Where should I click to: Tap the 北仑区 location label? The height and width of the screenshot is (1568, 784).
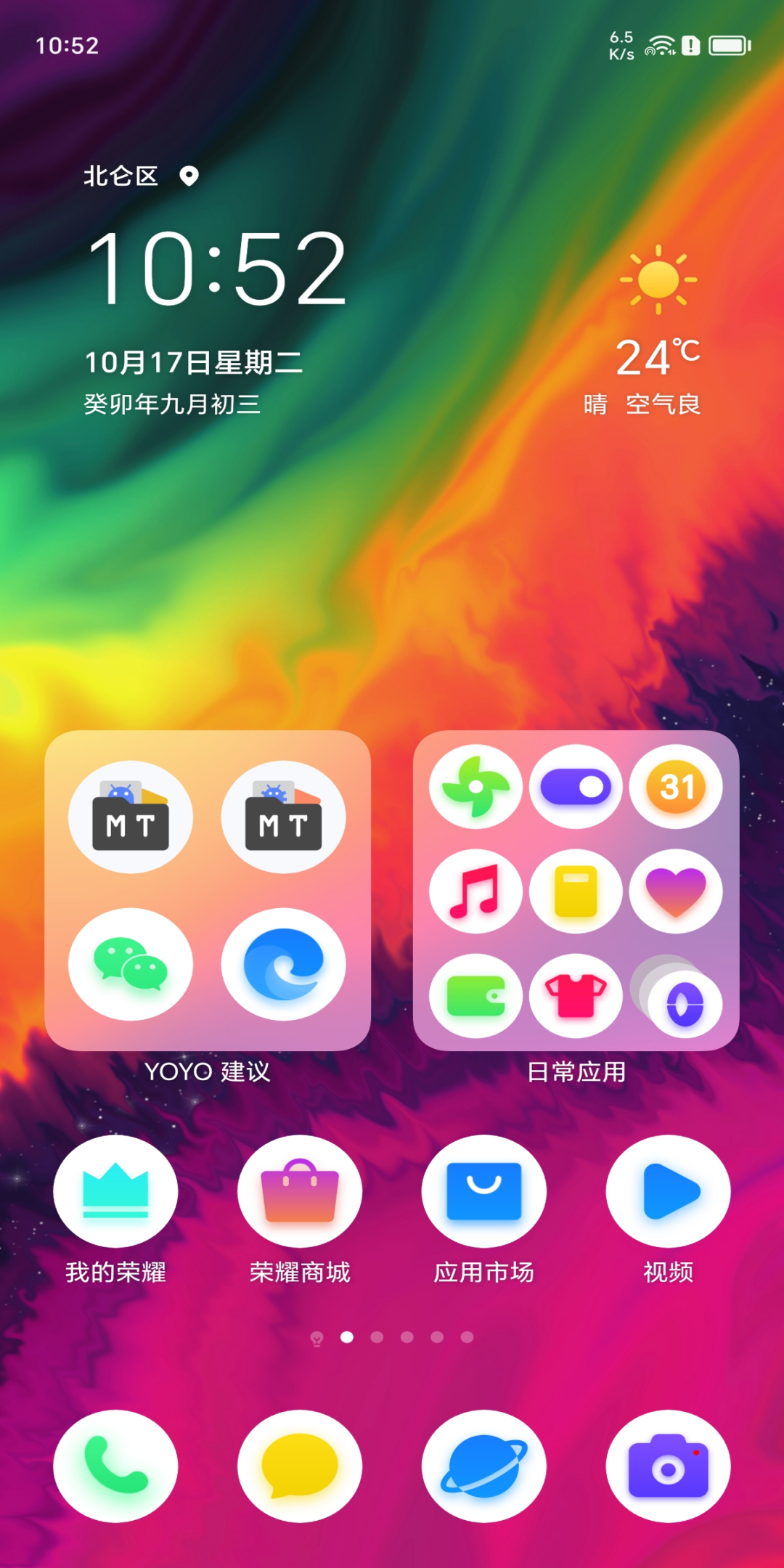[x=122, y=176]
